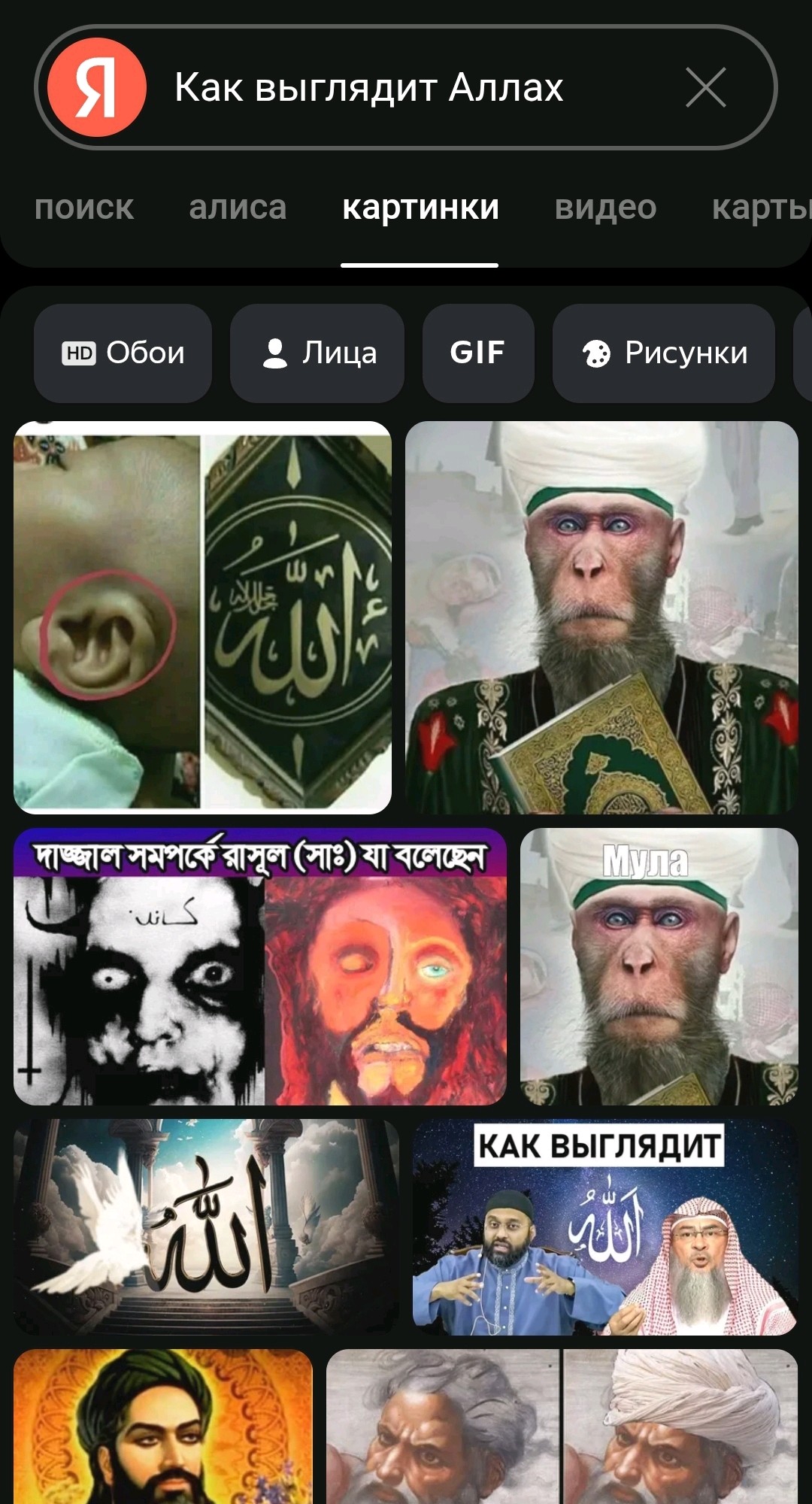
Task: Open the КАК ВЫГЛЯДИТ video thumbnail
Action: point(604,1227)
